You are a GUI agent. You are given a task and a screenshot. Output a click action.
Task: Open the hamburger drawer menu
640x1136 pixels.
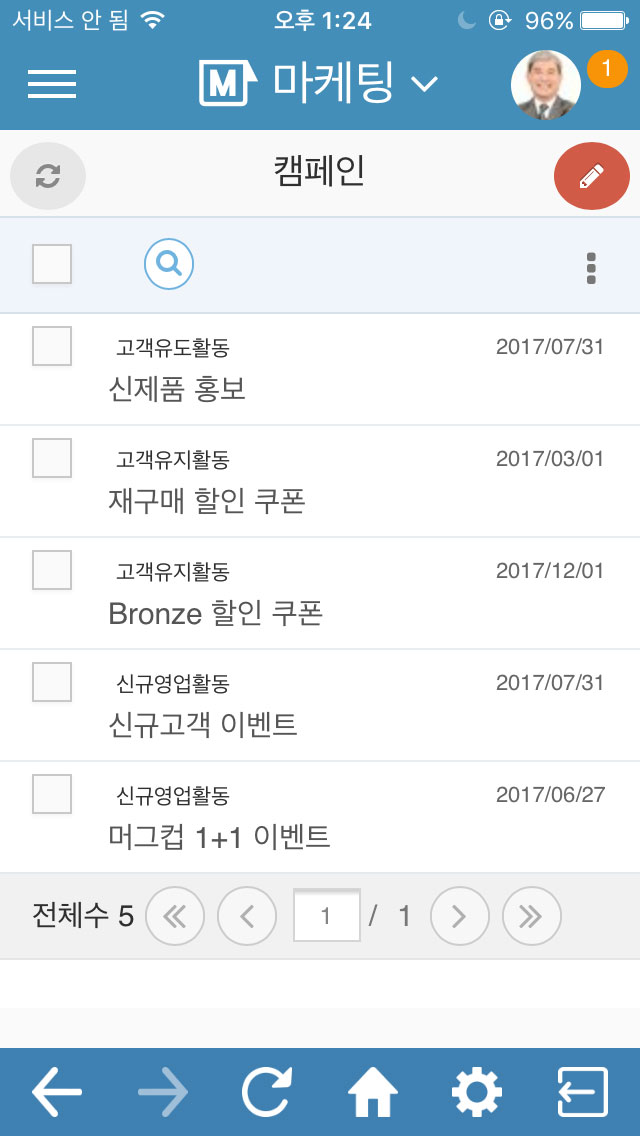click(52, 84)
